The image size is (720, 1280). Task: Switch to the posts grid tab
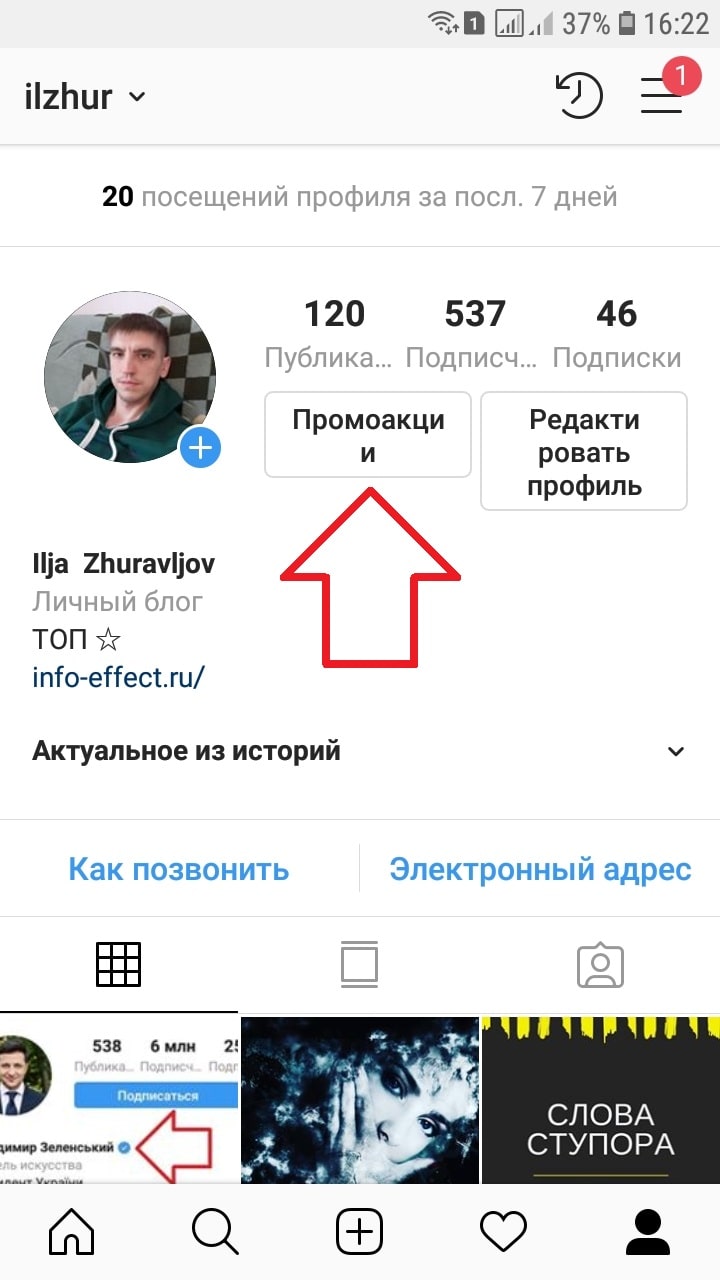(x=119, y=963)
